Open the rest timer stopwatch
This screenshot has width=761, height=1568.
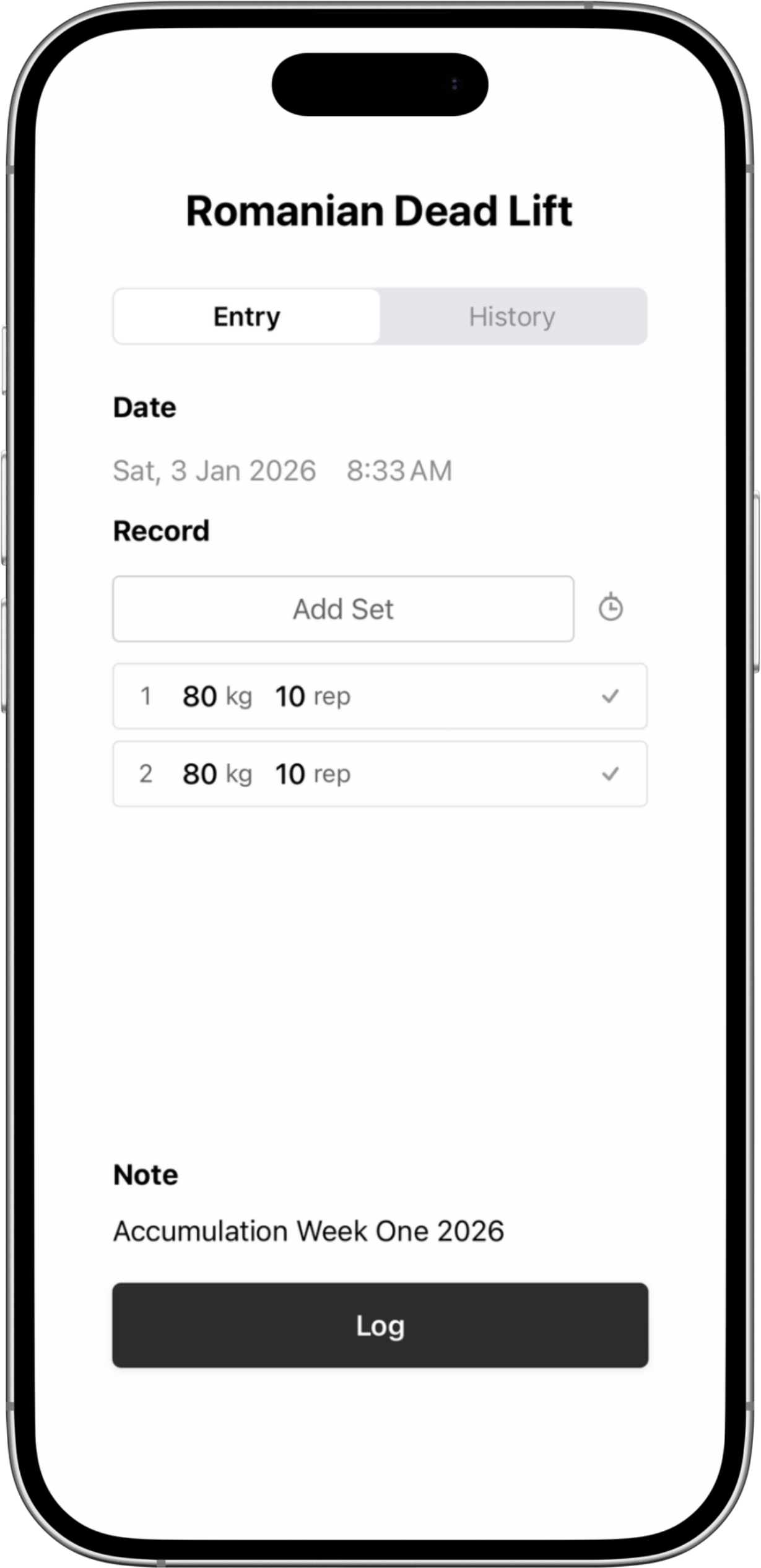tap(611, 608)
